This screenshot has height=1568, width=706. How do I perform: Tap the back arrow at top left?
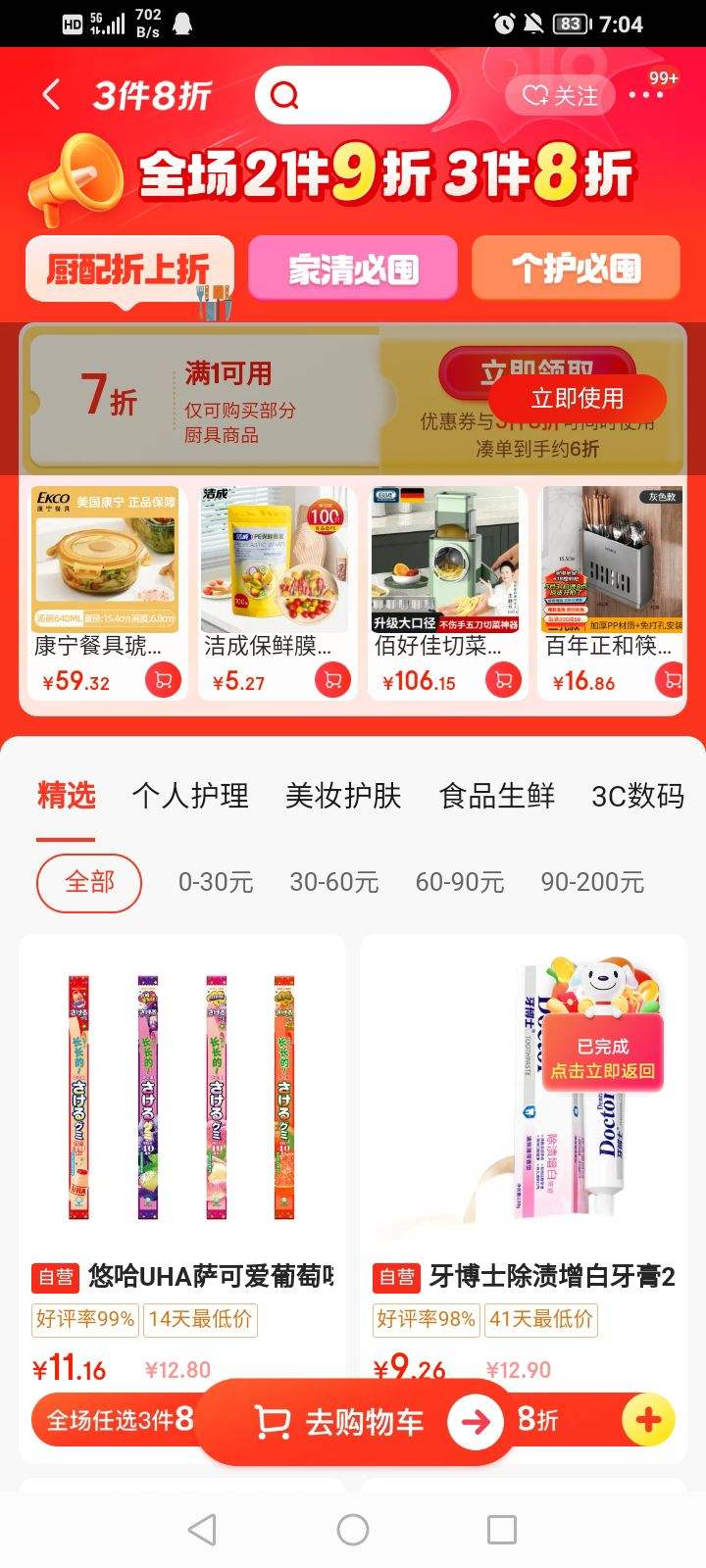(49, 94)
